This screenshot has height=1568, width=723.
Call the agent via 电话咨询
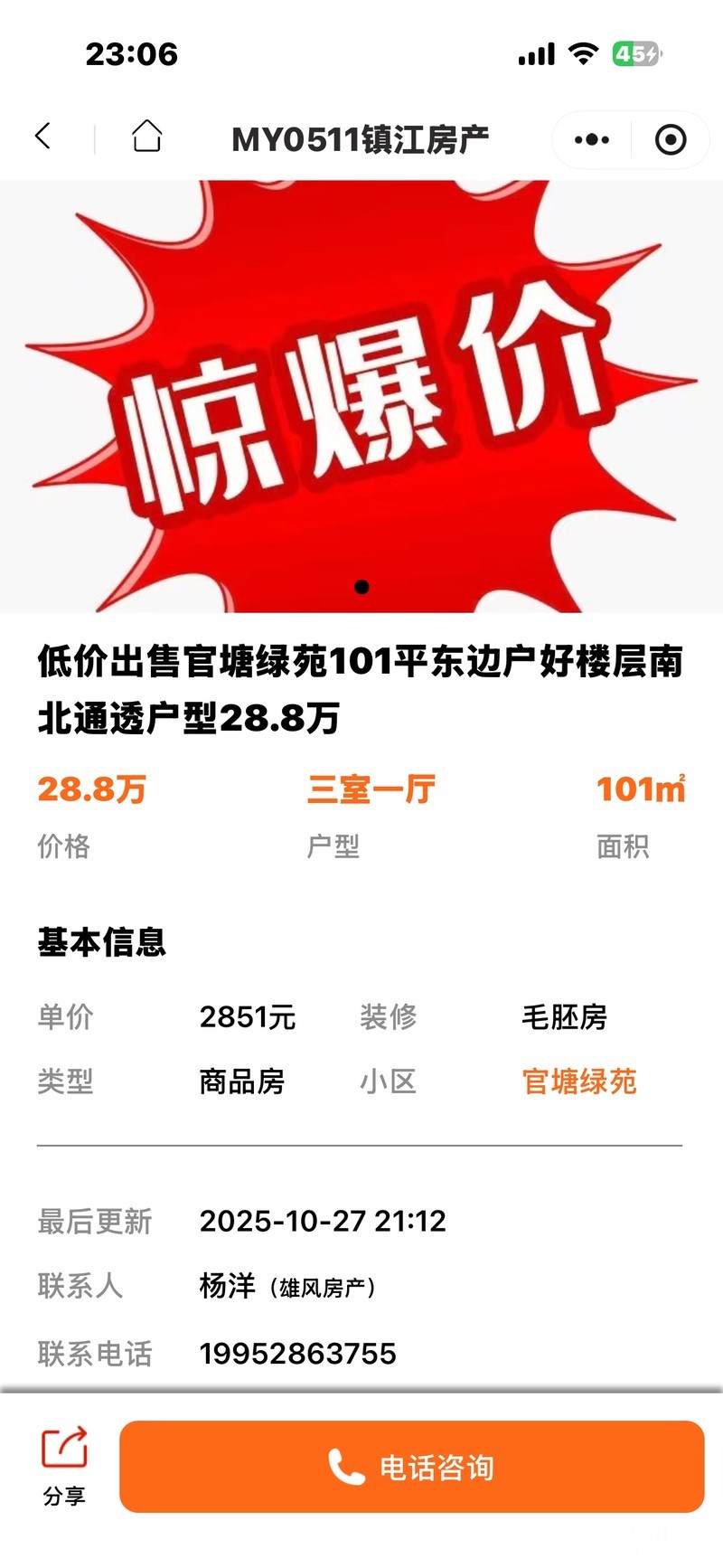pos(412,1467)
